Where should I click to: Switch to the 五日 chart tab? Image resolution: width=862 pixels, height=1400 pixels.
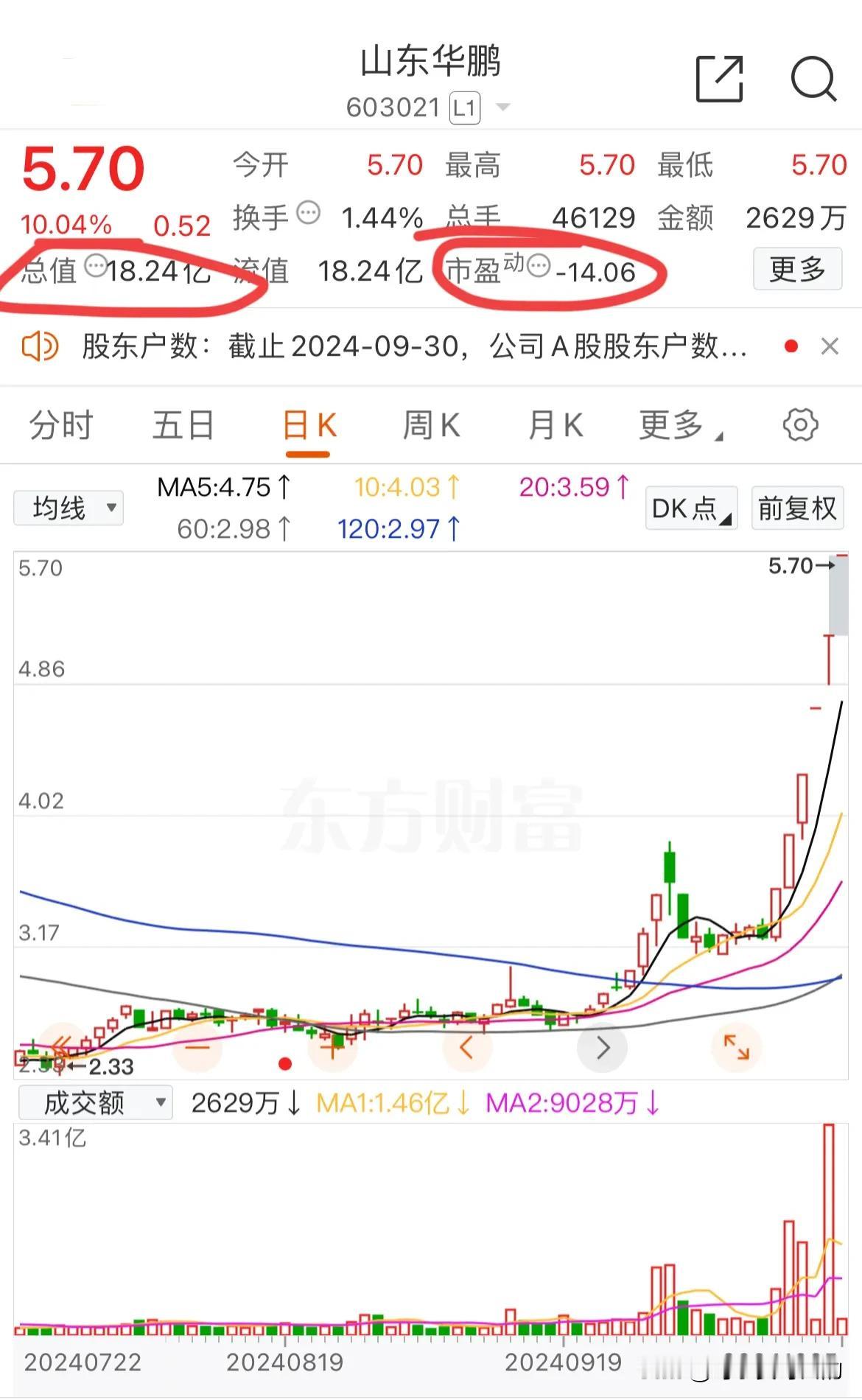(x=183, y=425)
